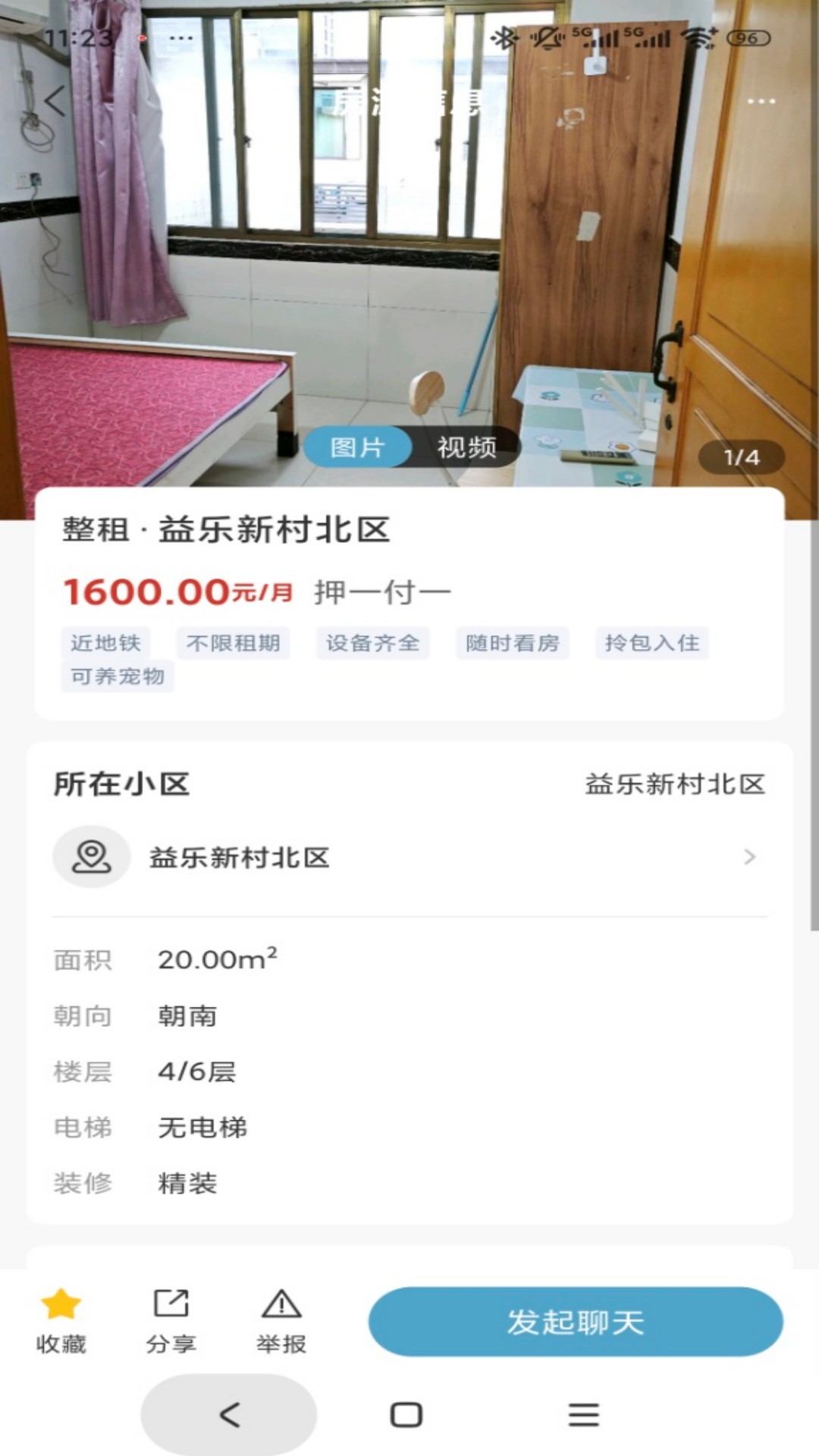Tap the 近地铁 filter tag

click(105, 642)
